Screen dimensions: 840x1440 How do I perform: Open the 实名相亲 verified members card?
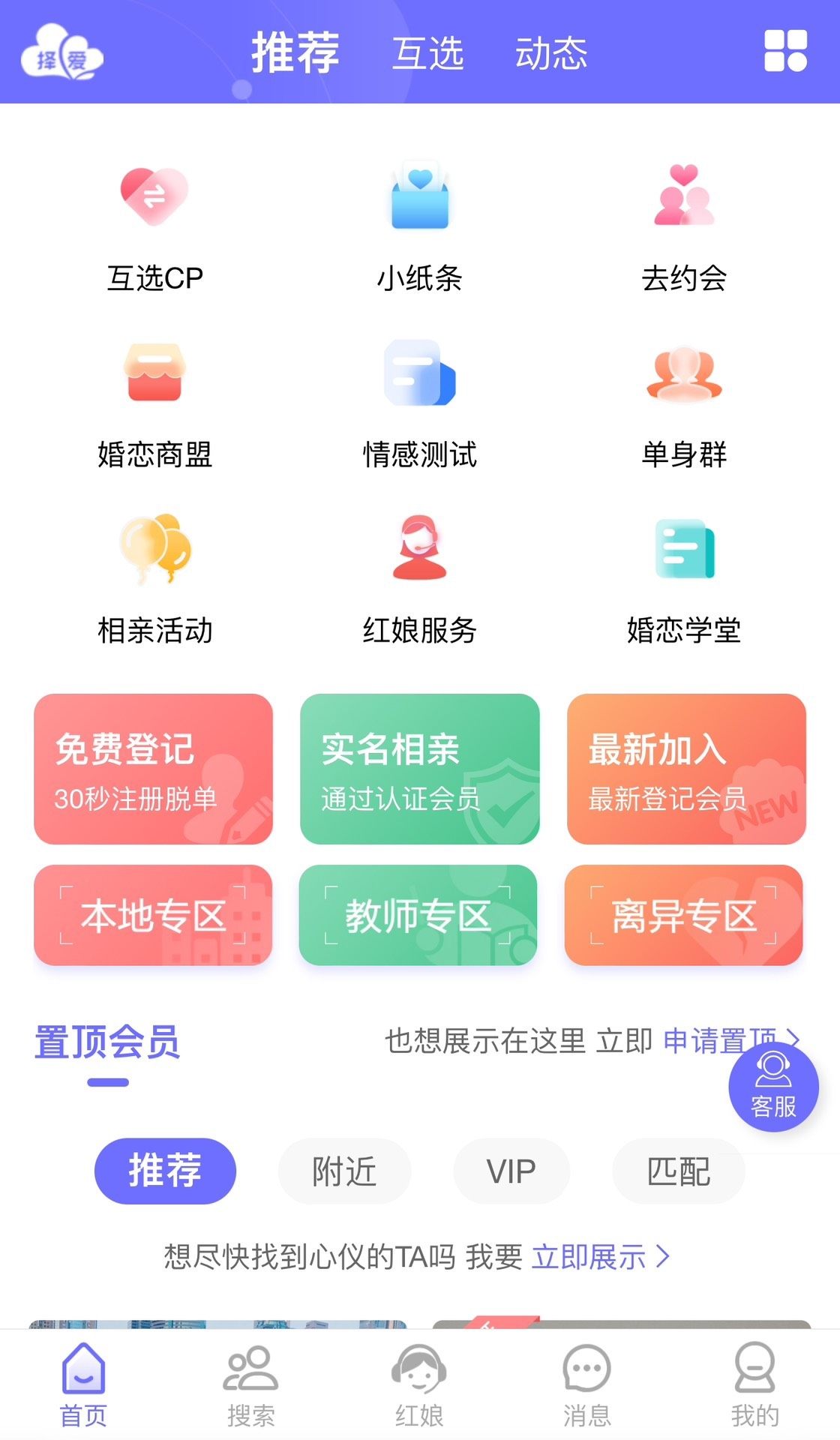click(x=420, y=769)
